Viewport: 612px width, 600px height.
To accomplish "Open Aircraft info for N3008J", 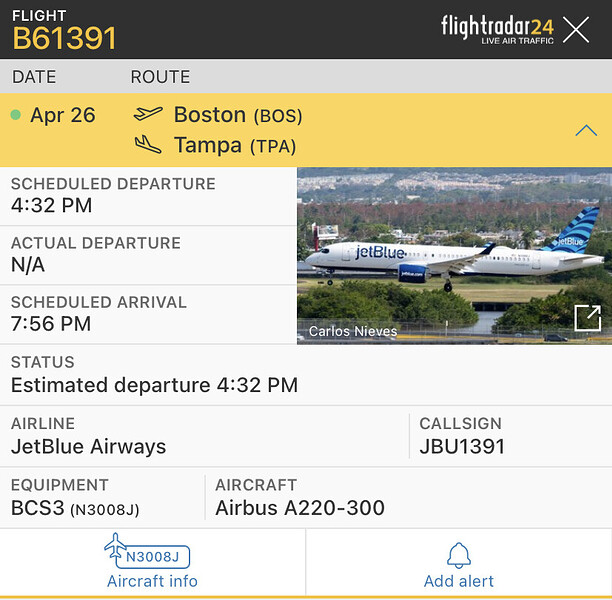I will click(152, 563).
